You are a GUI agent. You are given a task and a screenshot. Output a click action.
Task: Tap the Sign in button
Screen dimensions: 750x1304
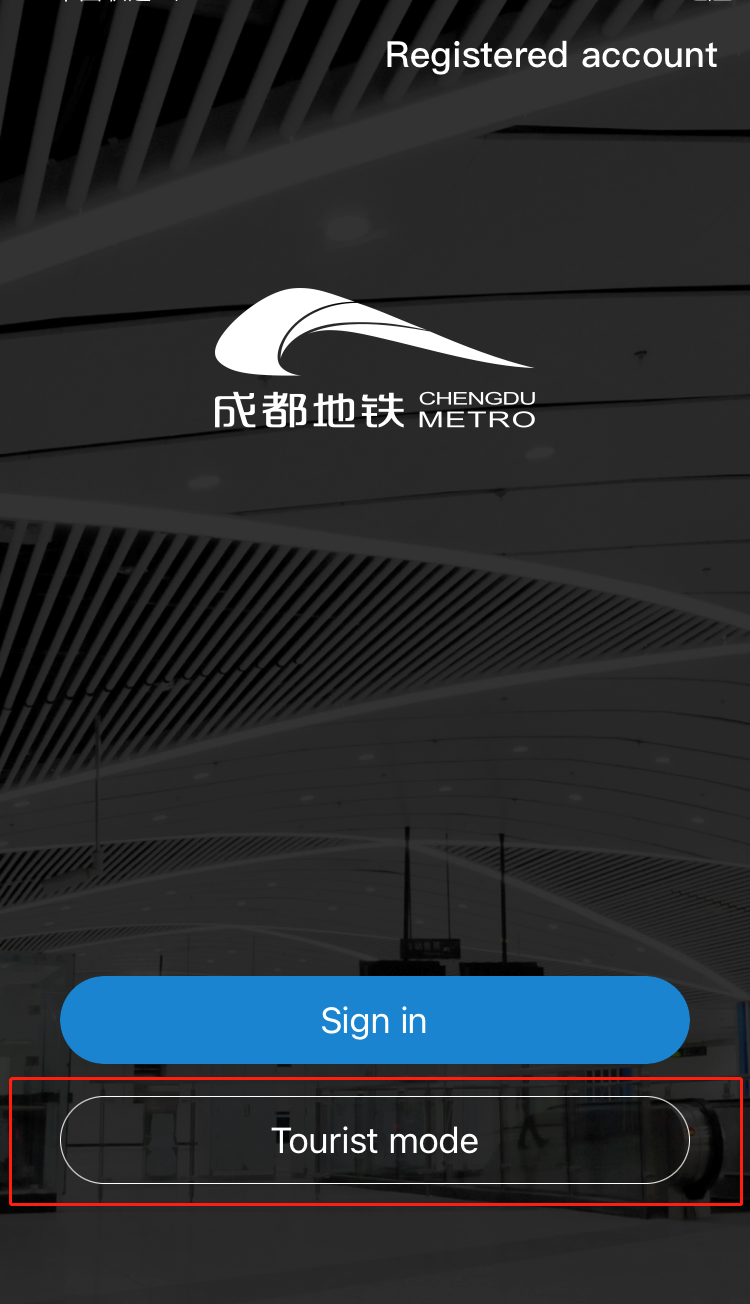pyautogui.click(x=374, y=1020)
